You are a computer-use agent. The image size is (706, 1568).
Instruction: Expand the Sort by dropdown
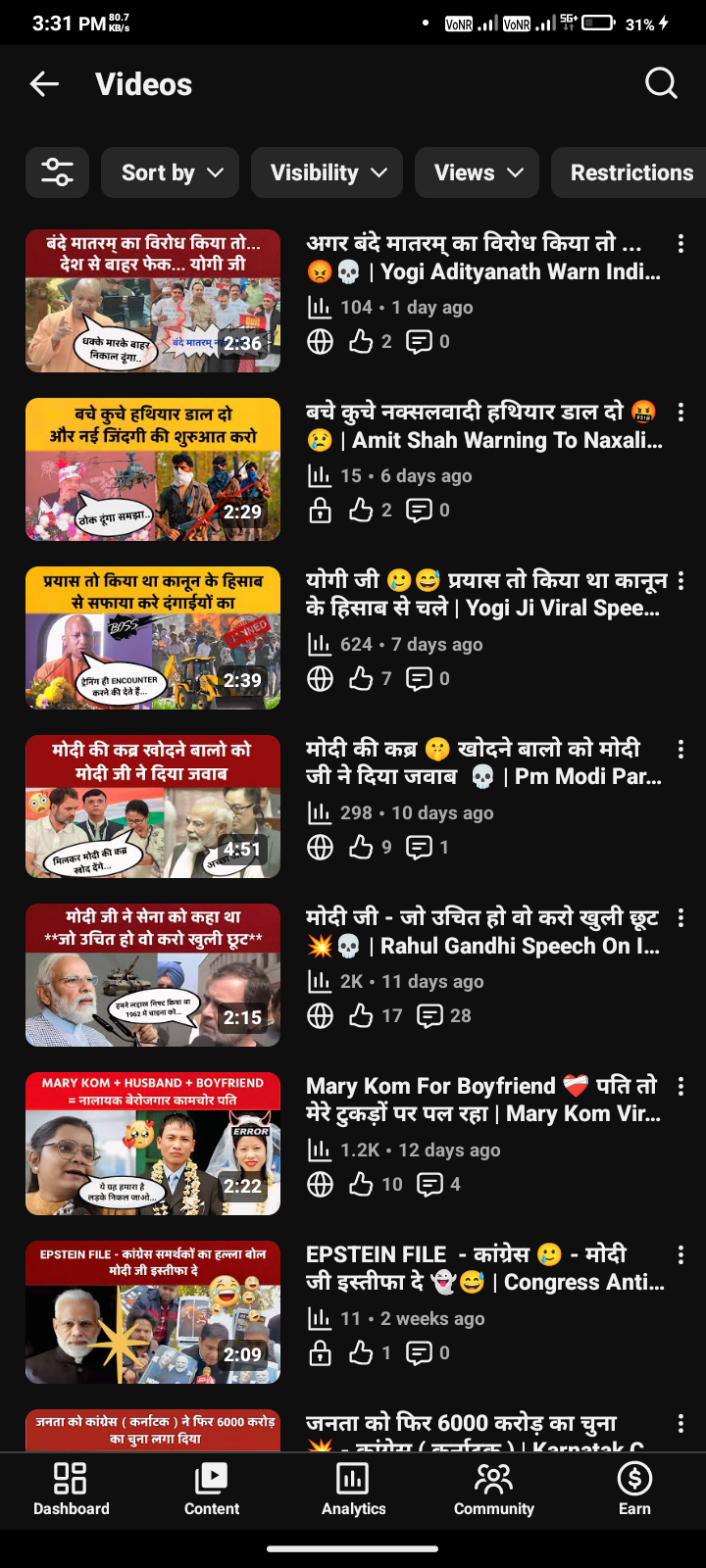tap(171, 172)
